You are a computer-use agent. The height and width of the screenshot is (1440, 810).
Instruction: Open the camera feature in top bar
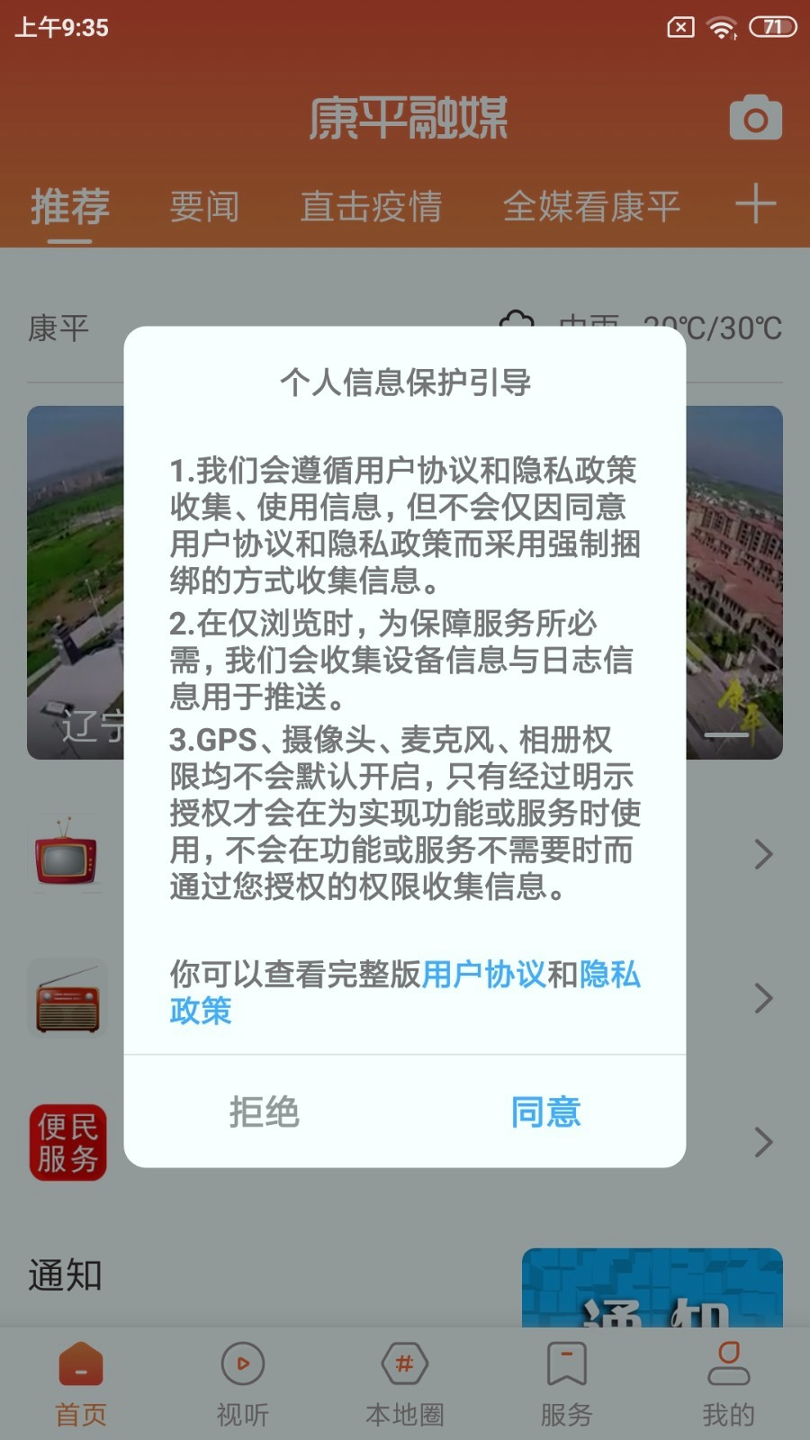coord(754,117)
